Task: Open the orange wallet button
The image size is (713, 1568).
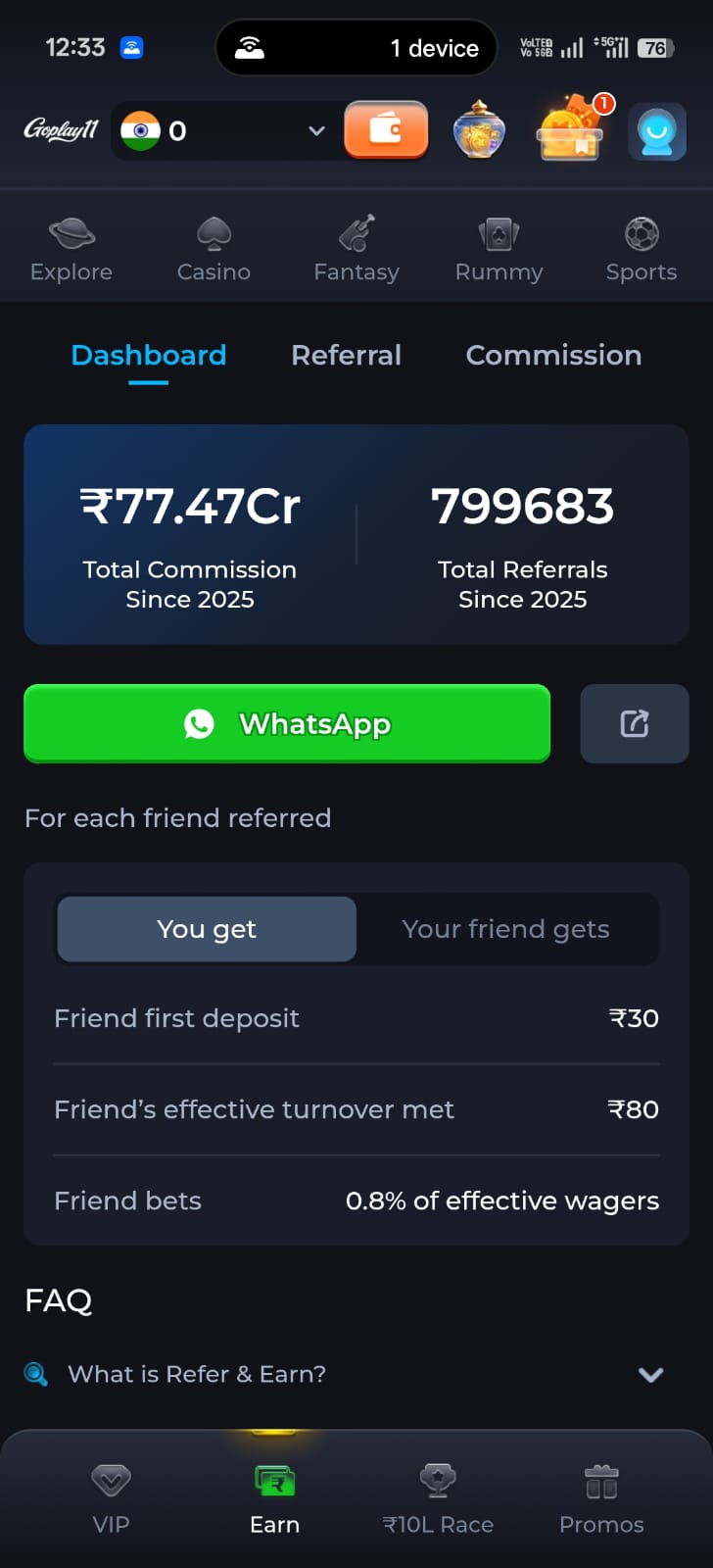Action: point(386,130)
